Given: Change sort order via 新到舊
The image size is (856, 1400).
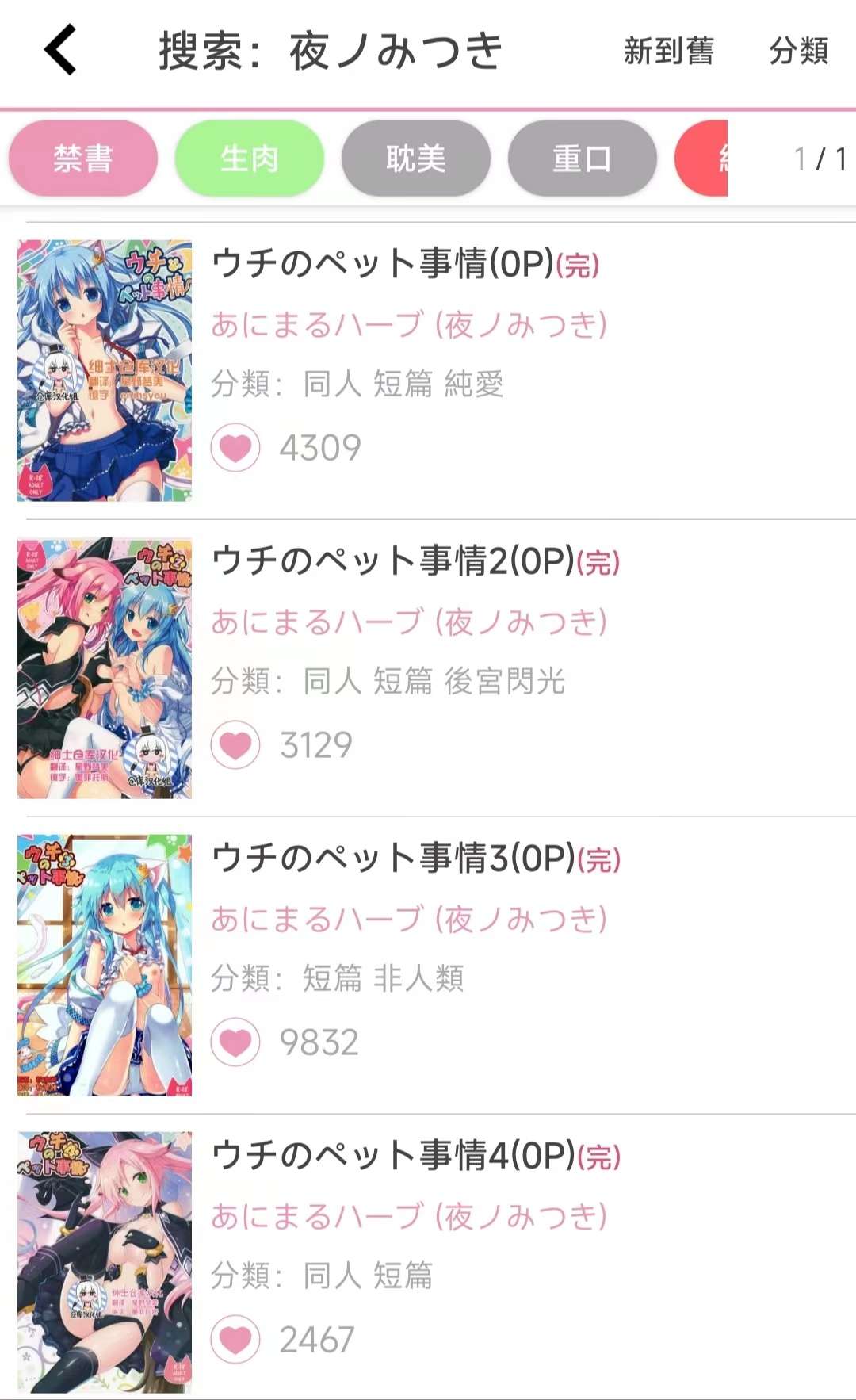Looking at the screenshot, I should pyautogui.click(x=668, y=51).
